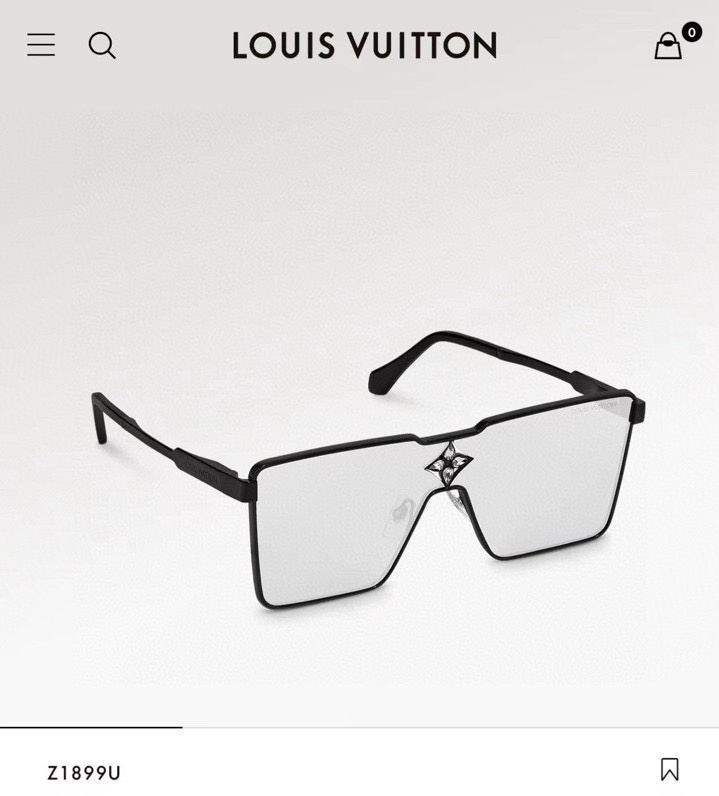This screenshot has width=719, height=796.
Task: Open the search magnifier
Action: tap(102, 45)
